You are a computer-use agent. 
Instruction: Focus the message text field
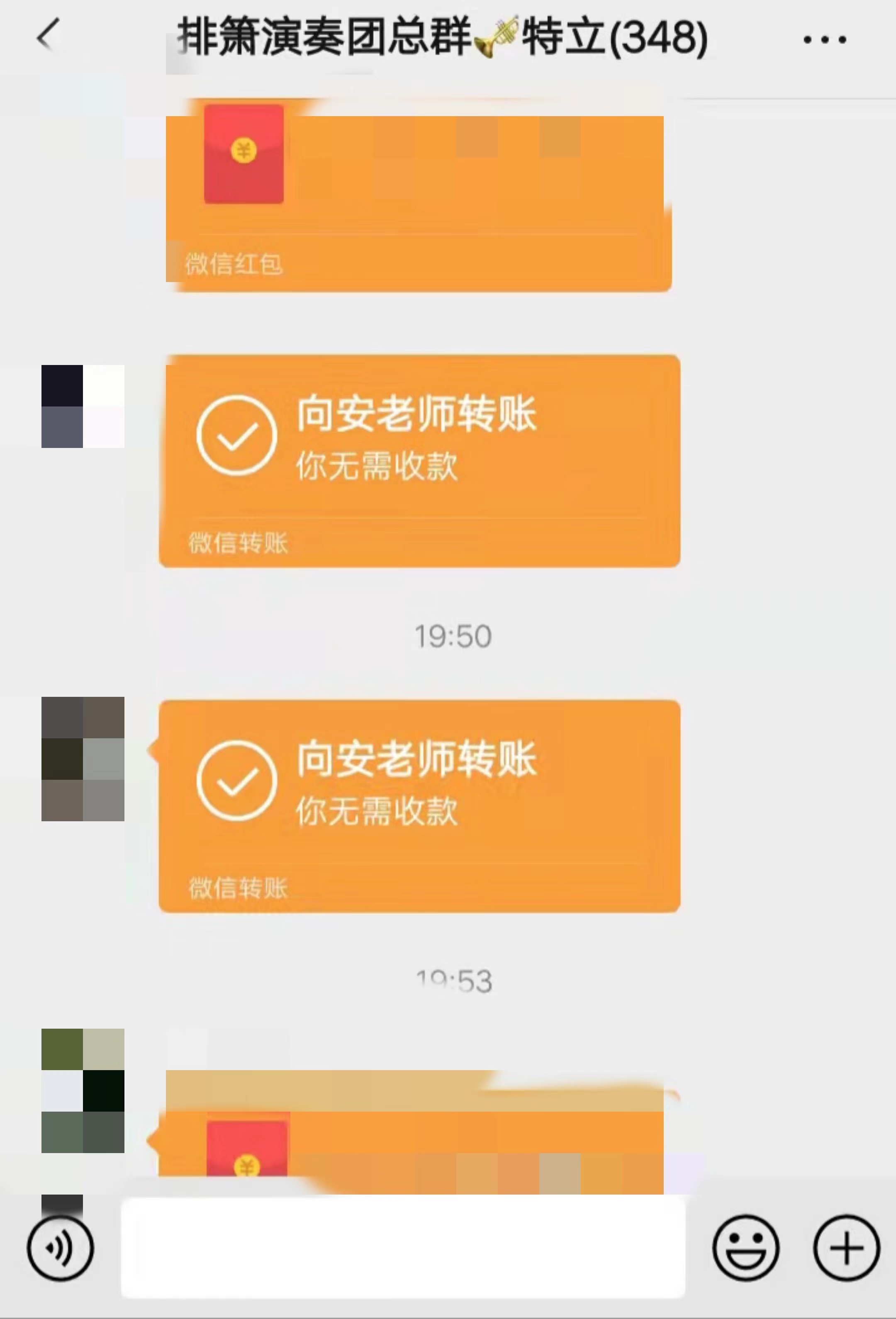[403, 1248]
